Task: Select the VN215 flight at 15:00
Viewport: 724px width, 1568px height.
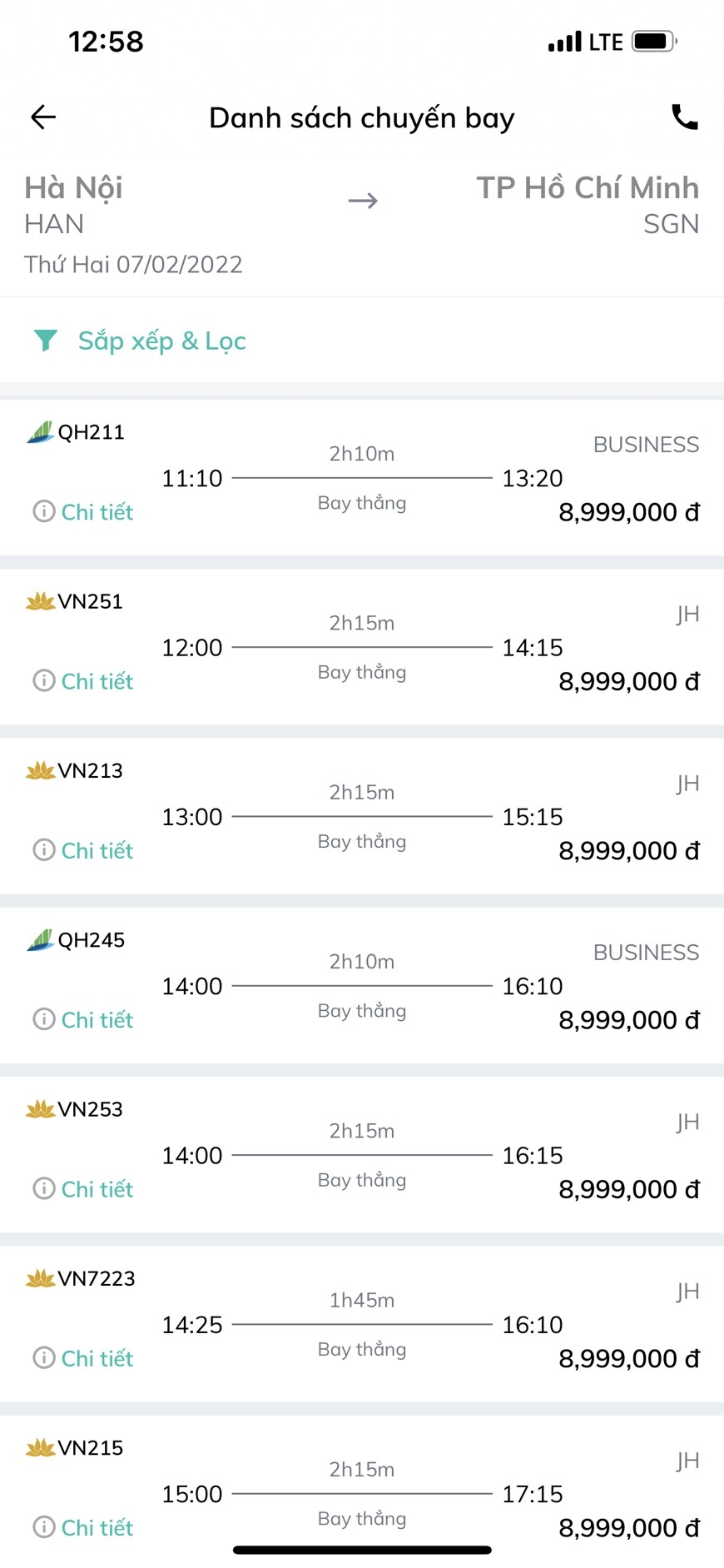Action: pos(362,1493)
